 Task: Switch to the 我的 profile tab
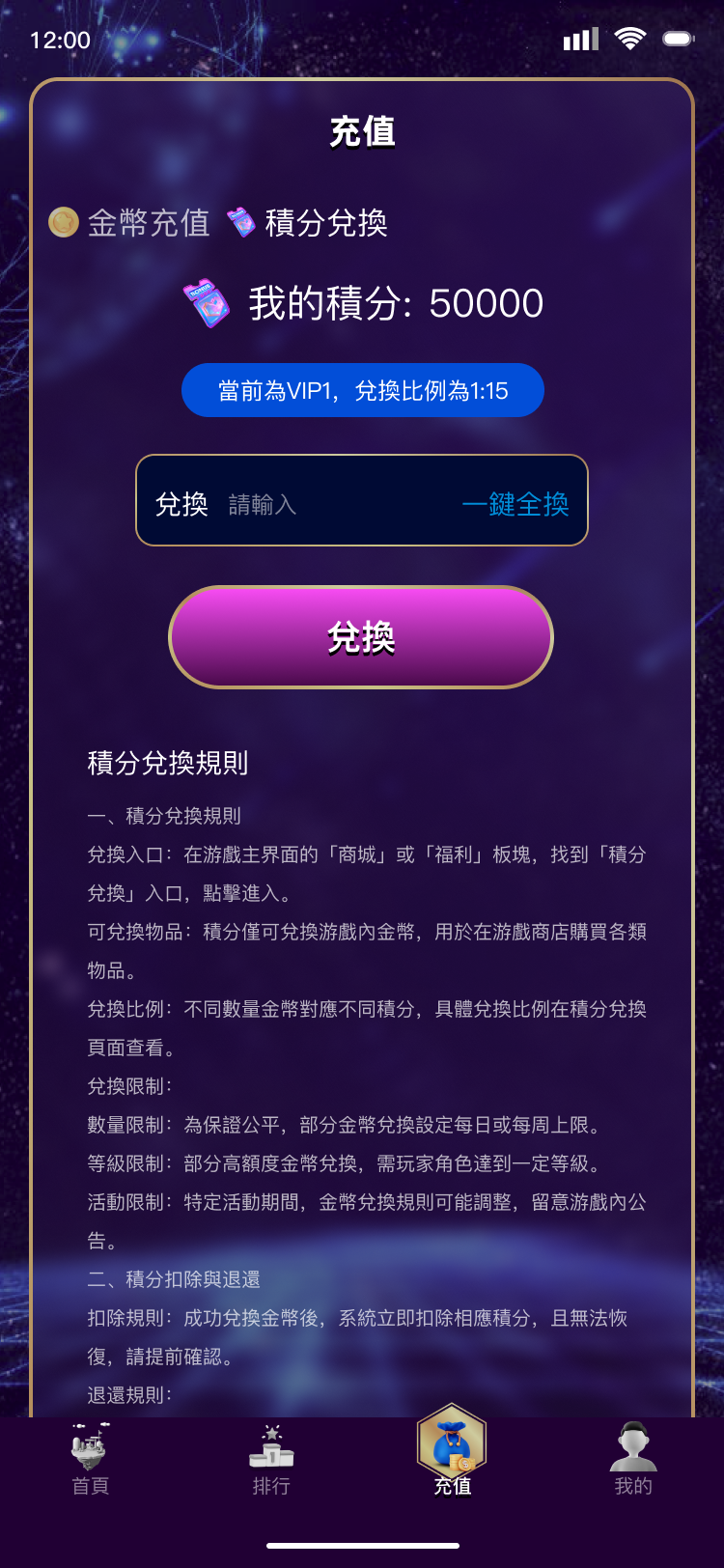(x=633, y=1460)
